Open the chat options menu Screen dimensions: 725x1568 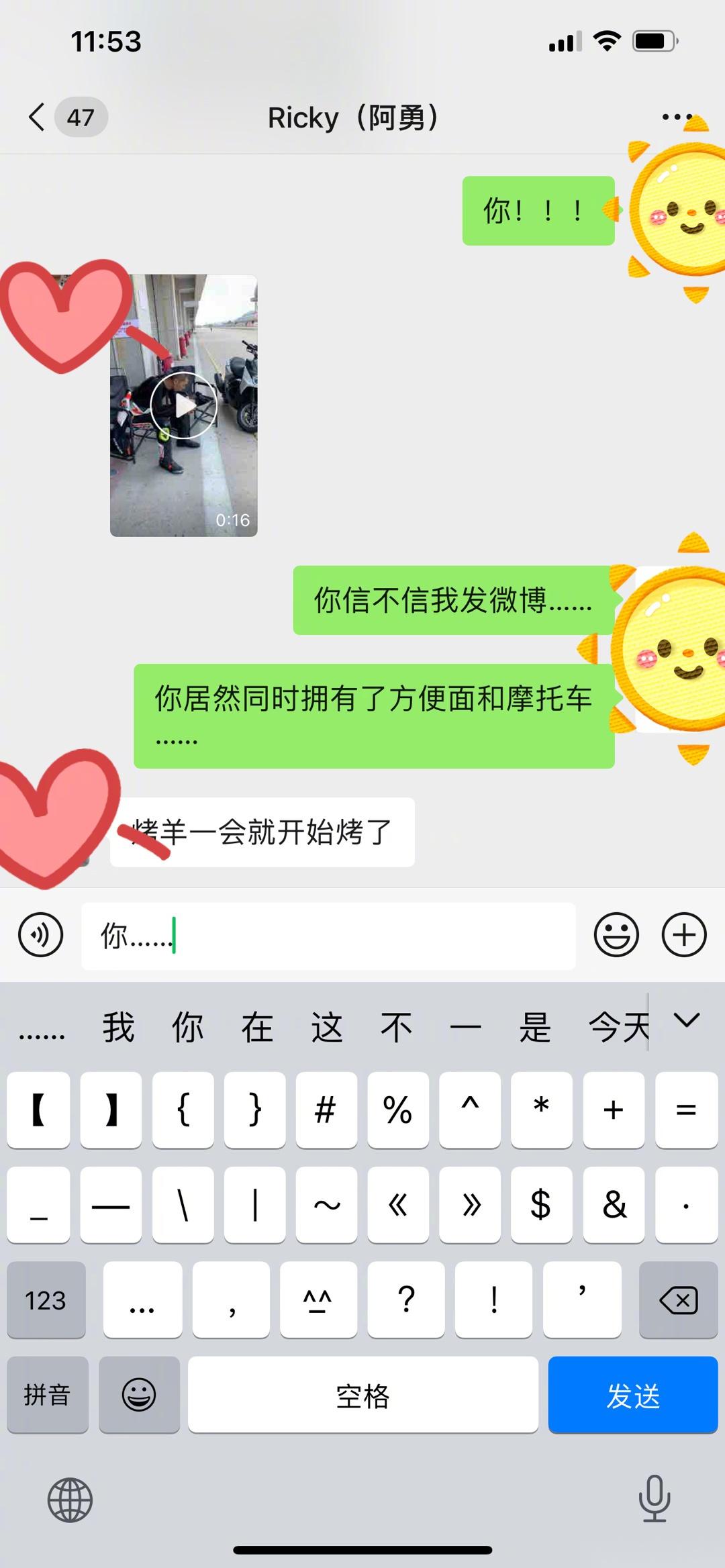676,117
